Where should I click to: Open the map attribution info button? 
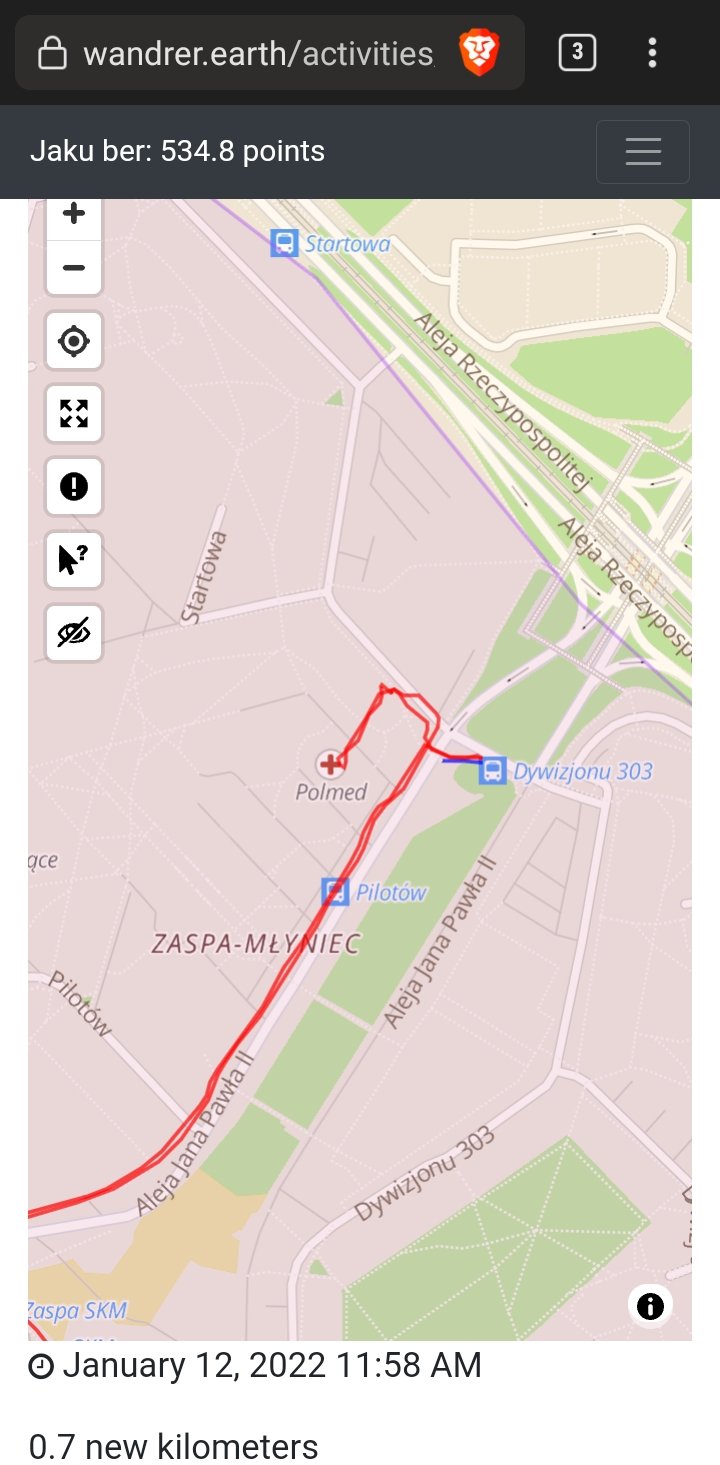(650, 1306)
